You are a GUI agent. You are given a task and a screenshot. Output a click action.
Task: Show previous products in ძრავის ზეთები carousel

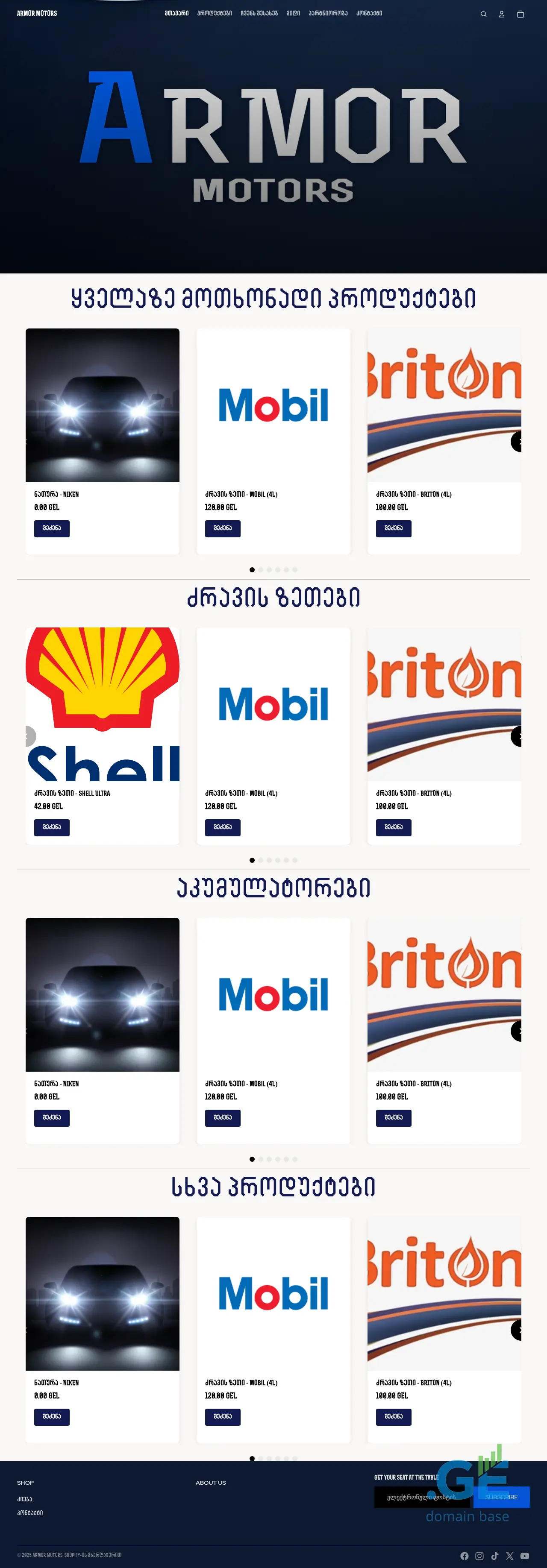point(29,736)
